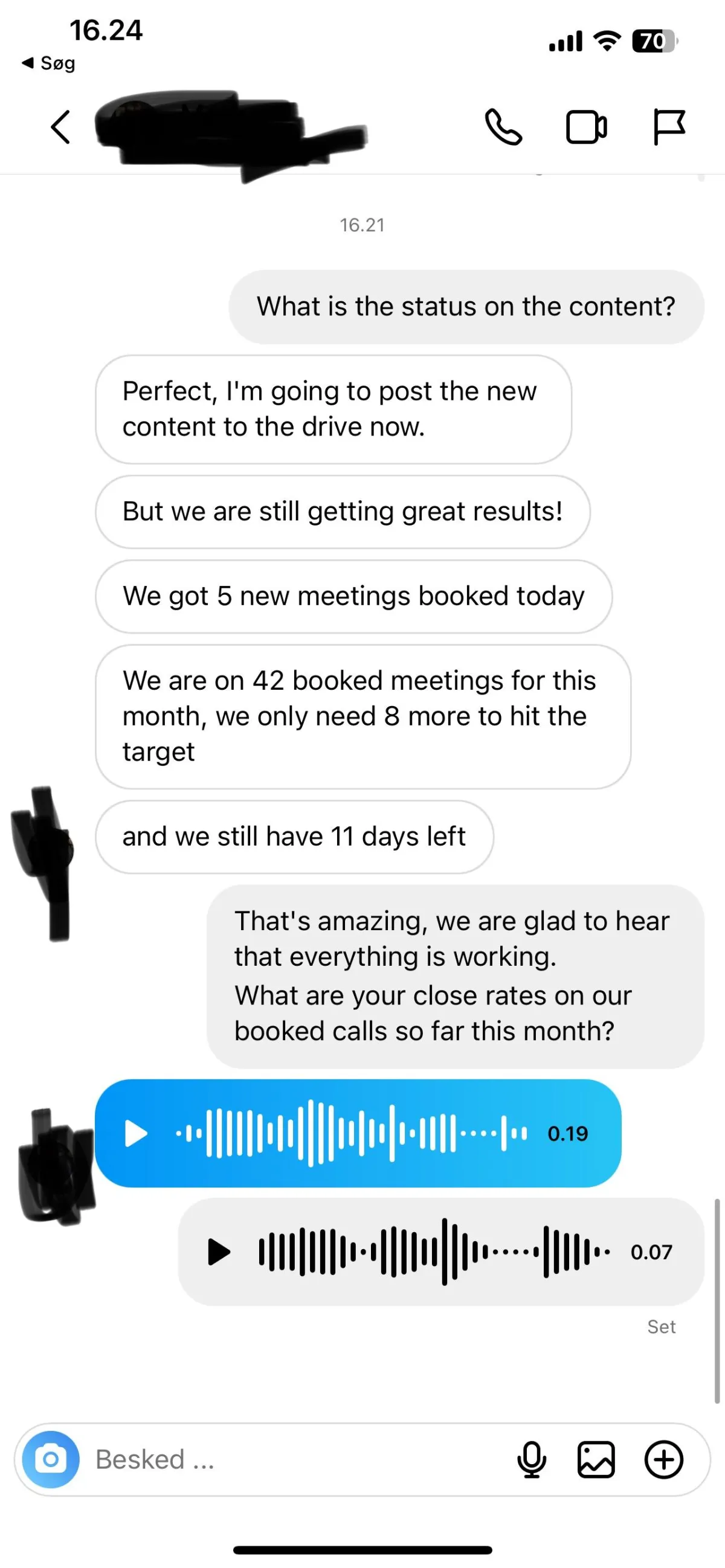This screenshot has height=1568, width=725.
Task: Open the camera from message bar
Action: (x=51, y=1459)
